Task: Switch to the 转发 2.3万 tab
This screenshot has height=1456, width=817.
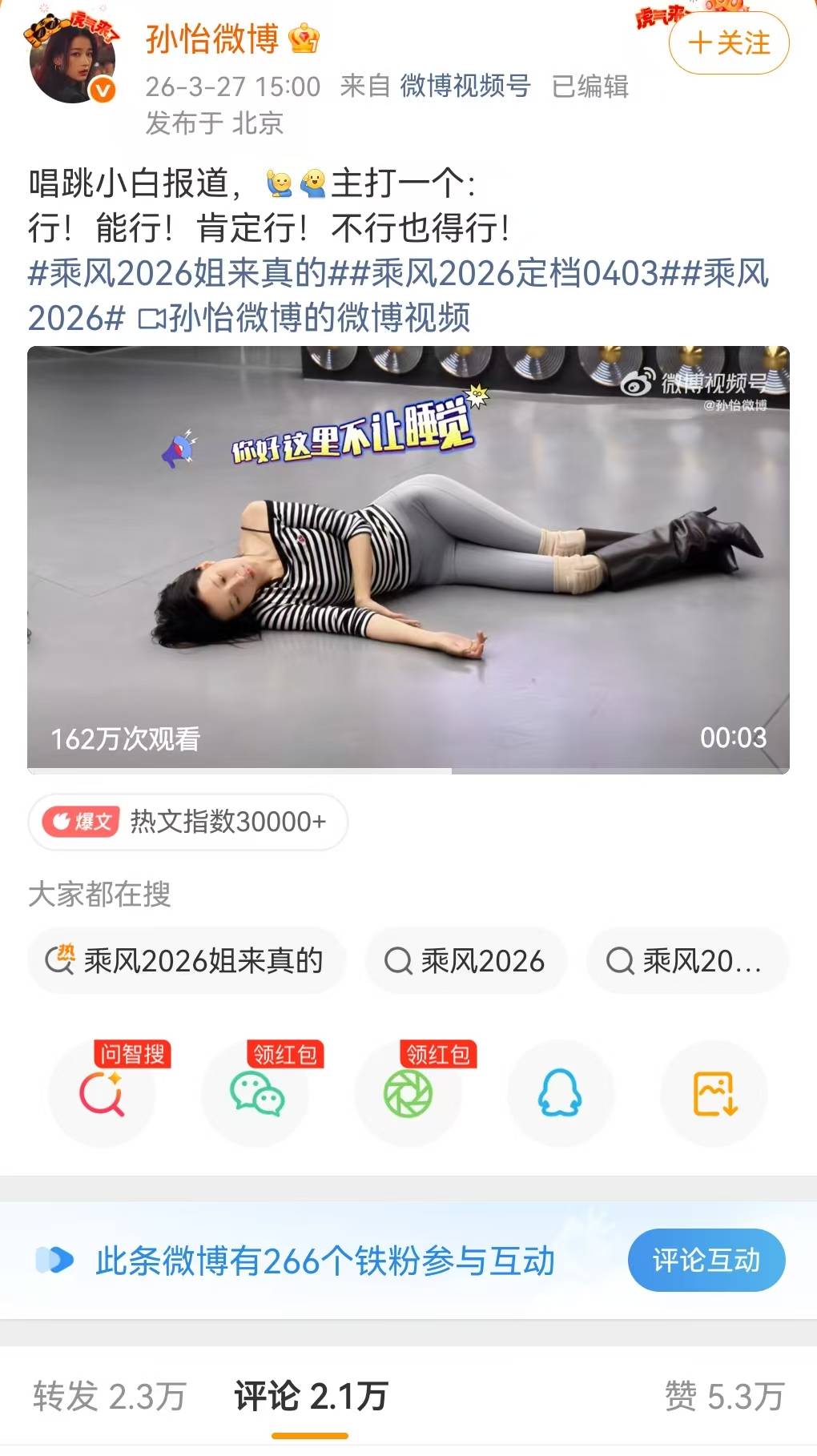Action: coord(110,1396)
